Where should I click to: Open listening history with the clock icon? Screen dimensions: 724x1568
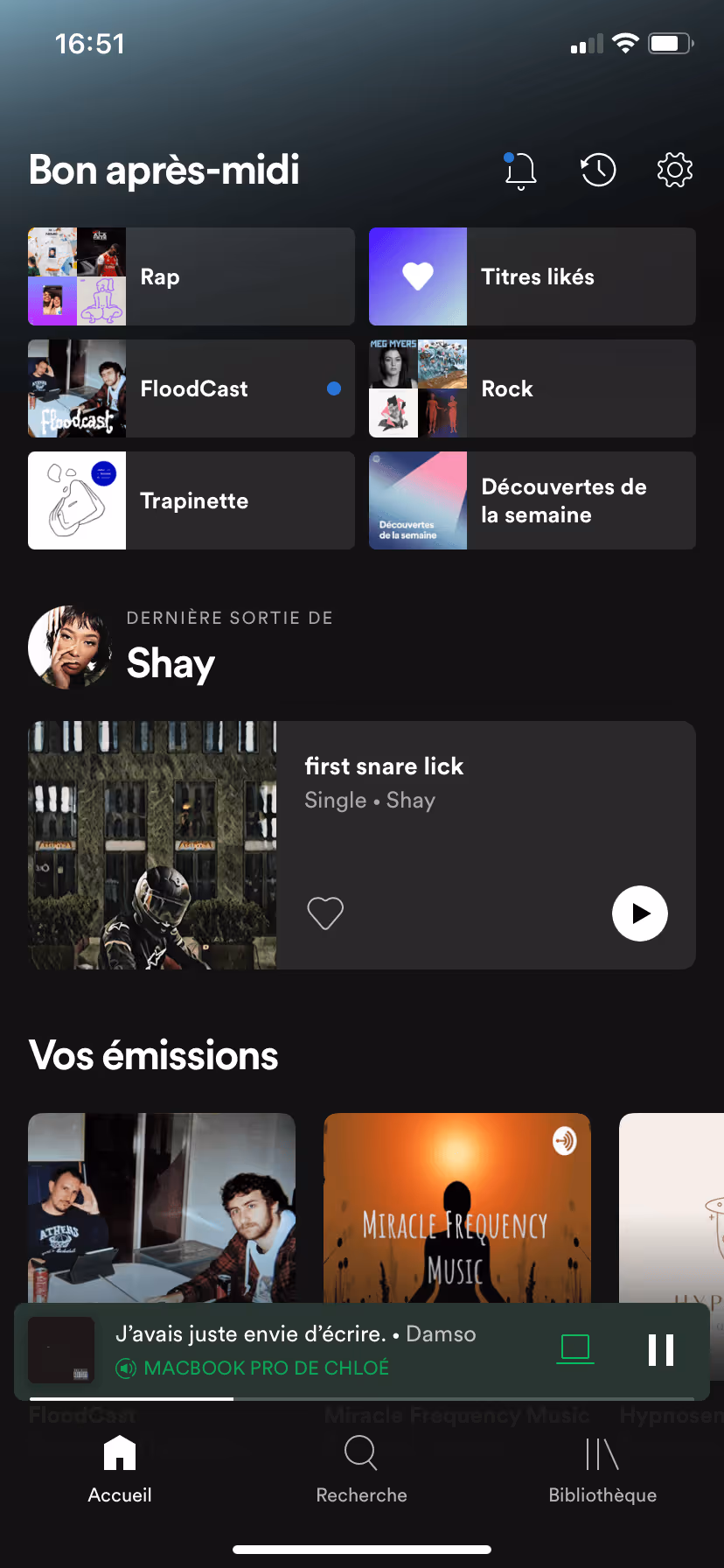pos(597,171)
